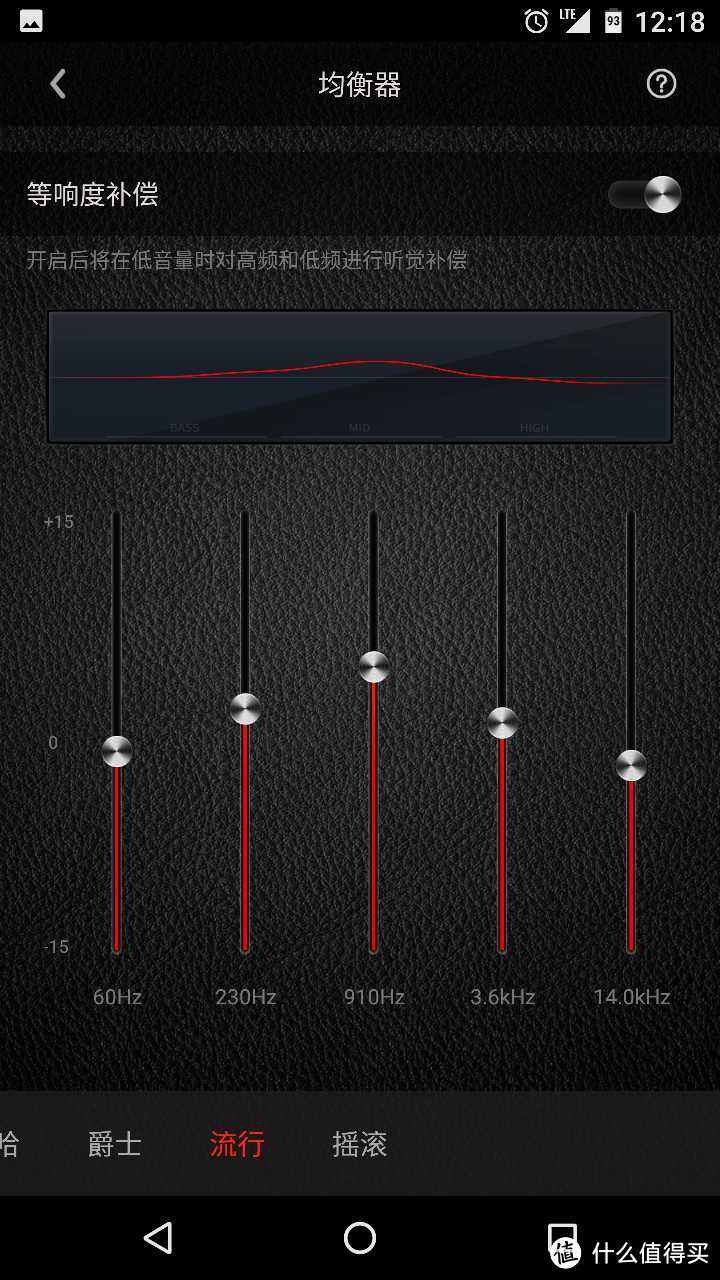The height and width of the screenshot is (1280, 720).
Task: Tap the system home button
Action: coord(360,1238)
